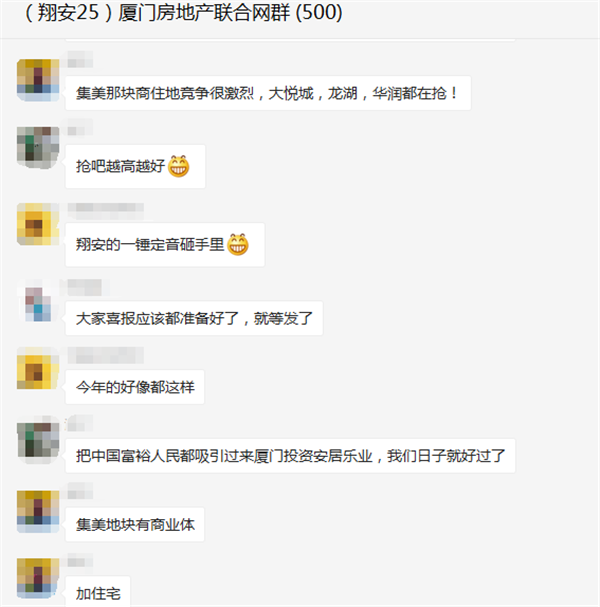Open avatar of sender mentioning 大悦城，龙湖，华润
The width and height of the screenshot is (600, 607).
point(37,79)
